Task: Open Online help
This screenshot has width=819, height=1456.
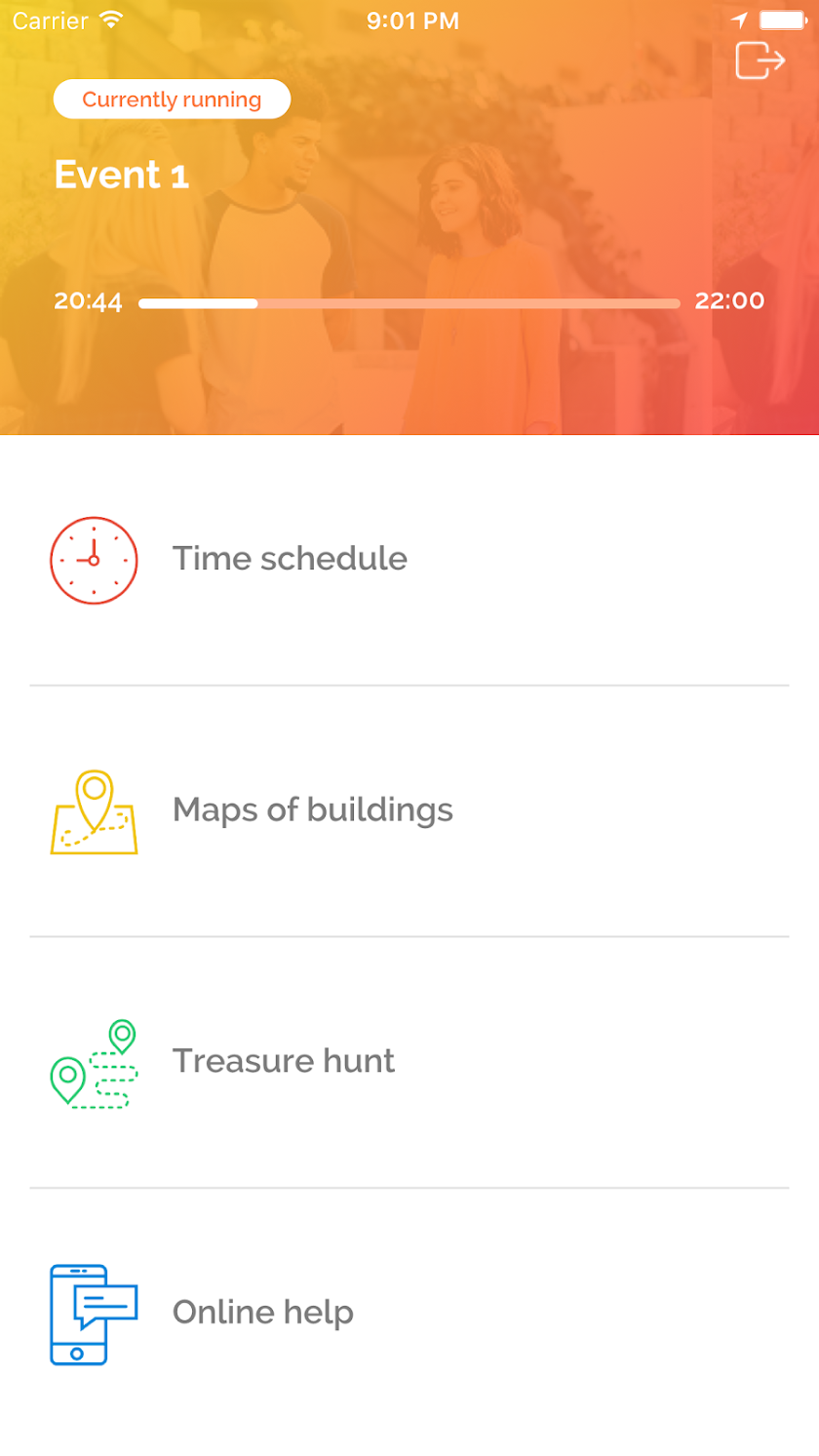Action: [262, 1313]
